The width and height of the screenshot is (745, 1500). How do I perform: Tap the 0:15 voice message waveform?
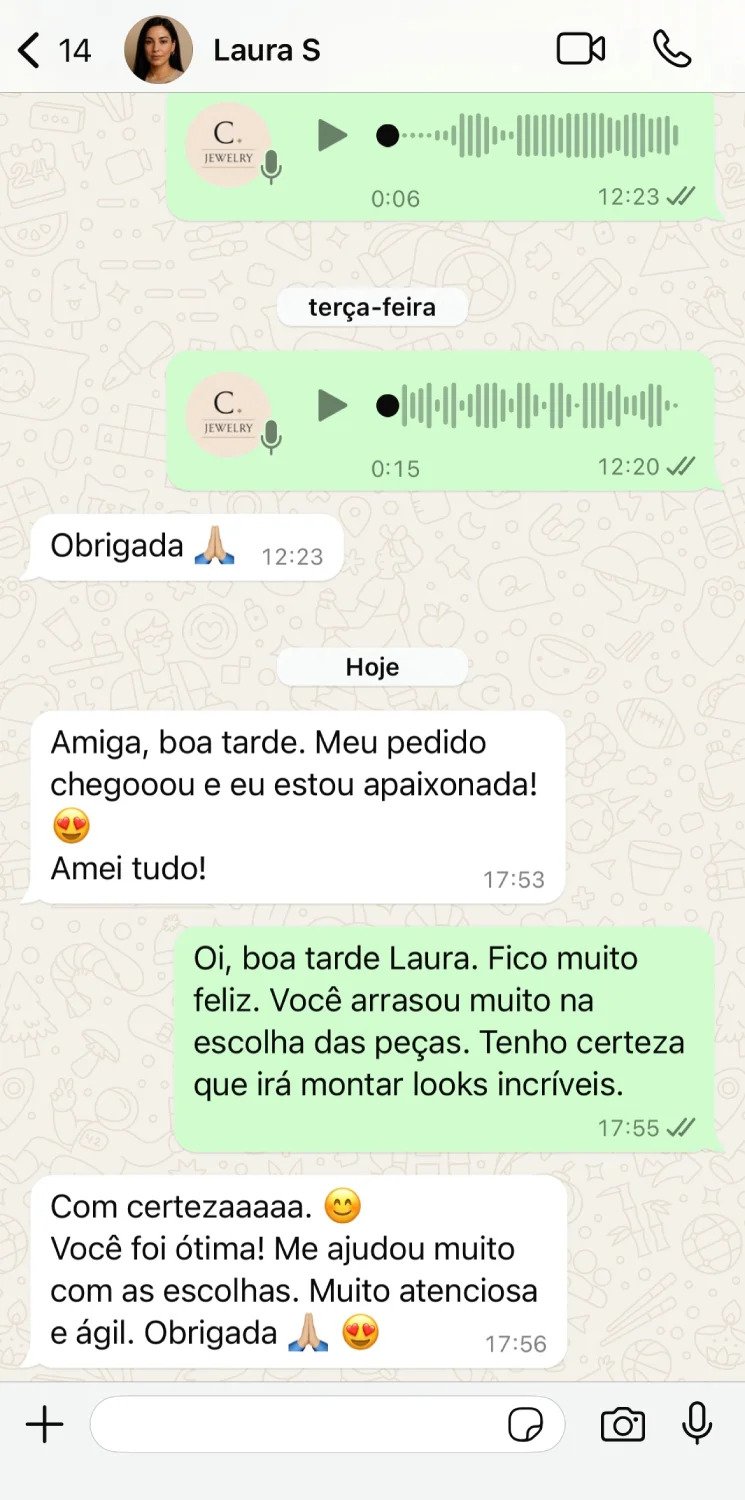[540, 405]
